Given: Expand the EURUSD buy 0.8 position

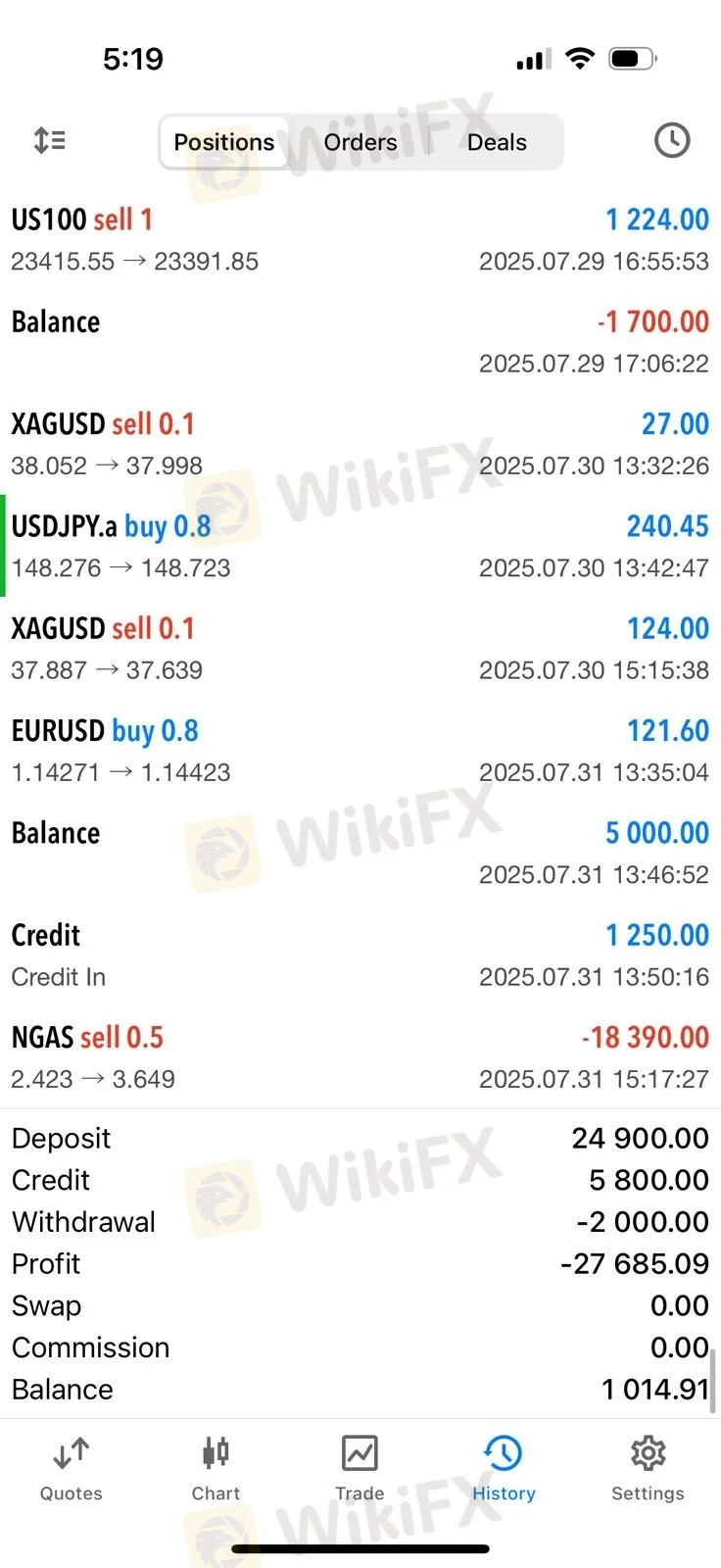Looking at the screenshot, I should click(x=360, y=751).
